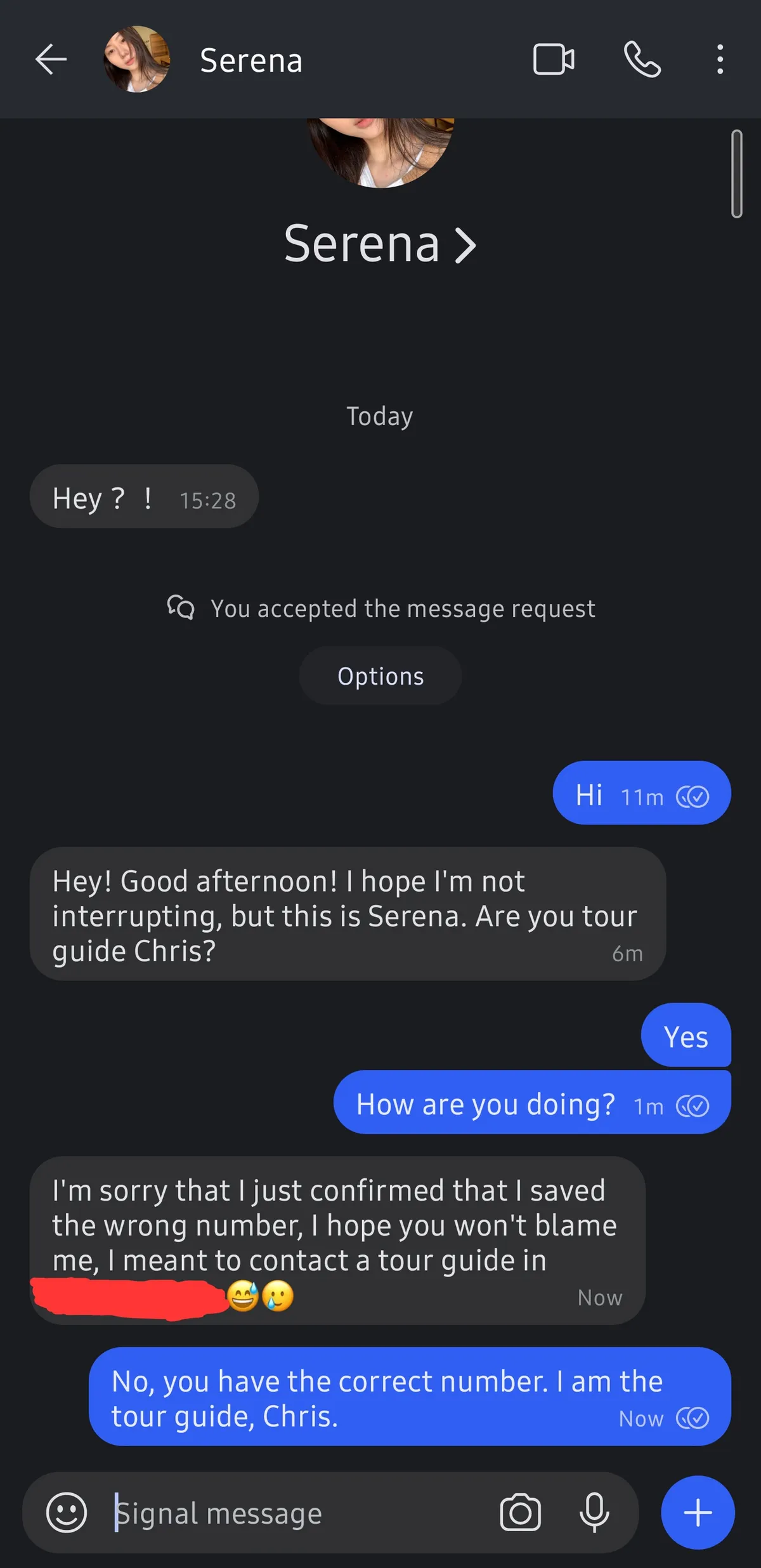Viewport: 761px width, 1568px height.
Task: Open Serena's small avatar in the header
Action: (137, 60)
